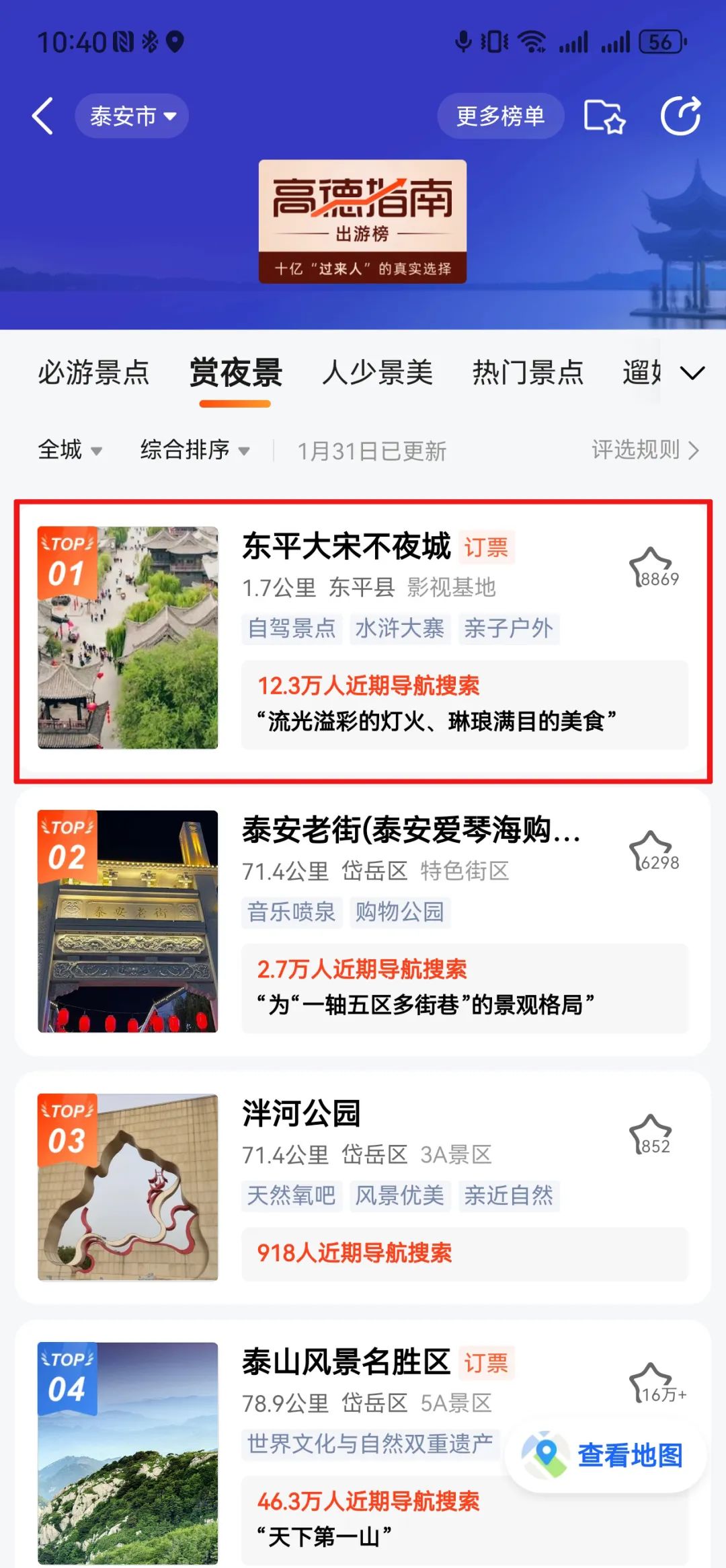726x1568 pixels.
Task: Open the favorites folder icon
Action: [604, 116]
